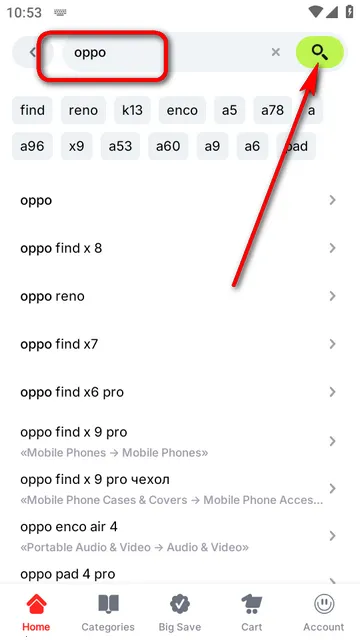
Task: Open the plain oppo suggestion row
Action: [178, 200]
